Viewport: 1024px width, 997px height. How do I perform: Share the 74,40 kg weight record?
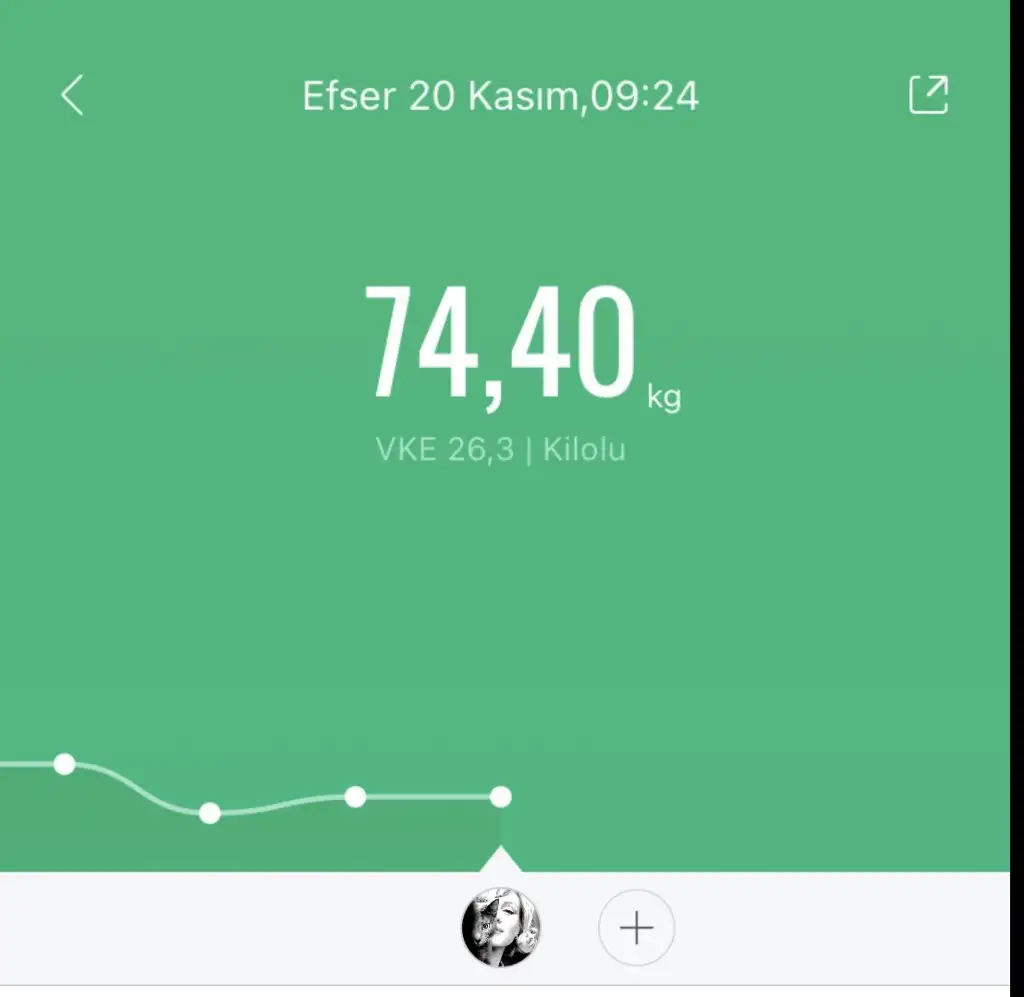coord(928,95)
